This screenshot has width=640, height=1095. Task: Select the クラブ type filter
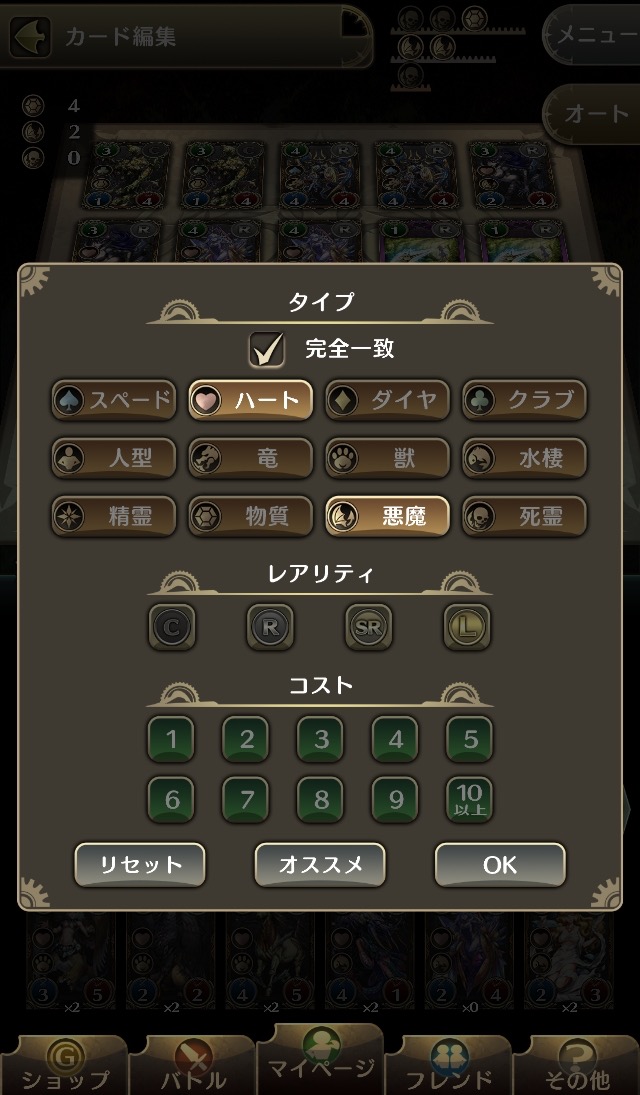pyautogui.click(x=524, y=400)
